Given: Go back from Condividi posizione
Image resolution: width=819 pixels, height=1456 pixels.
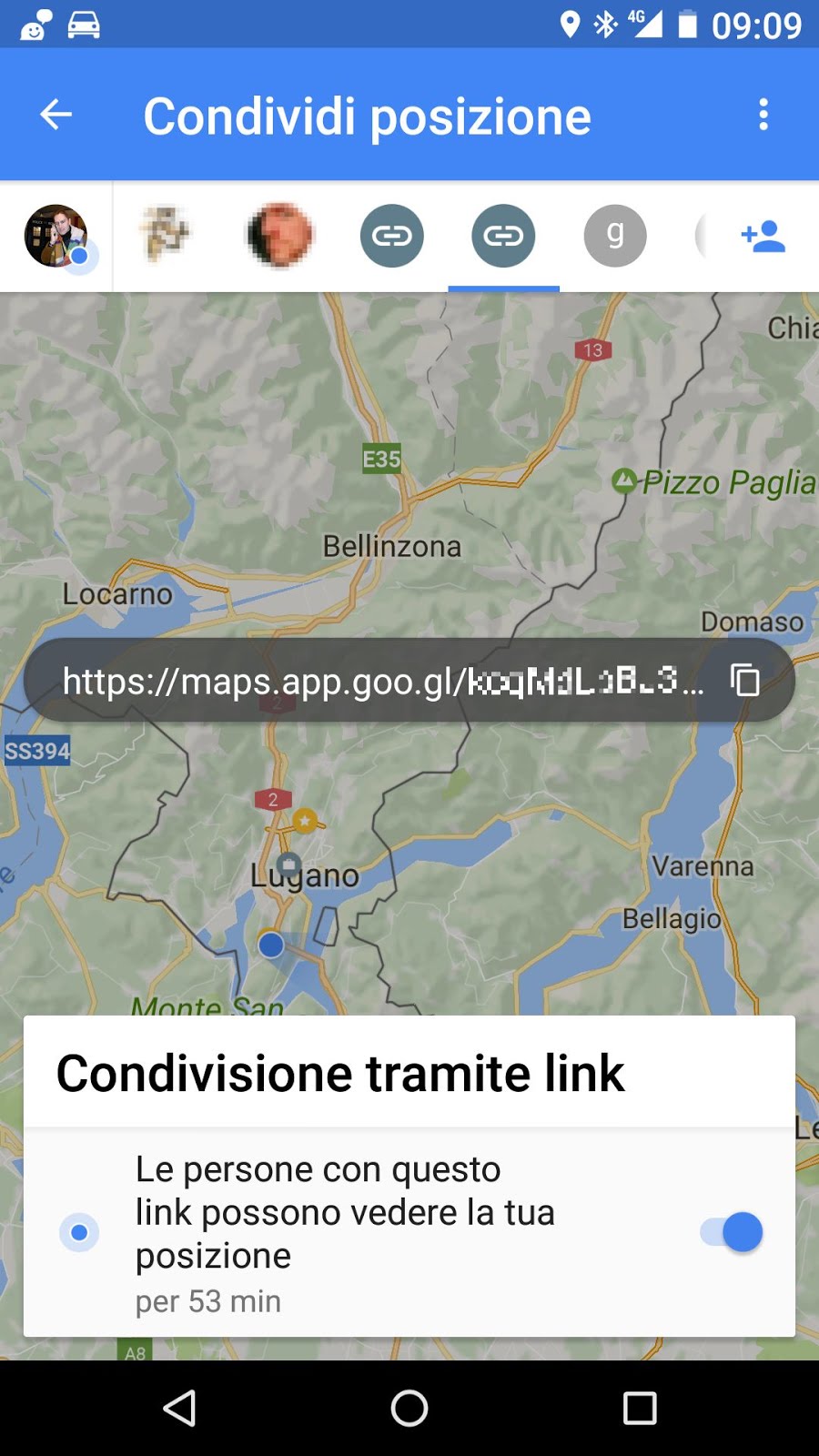Looking at the screenshot, I should coord(56,115).
